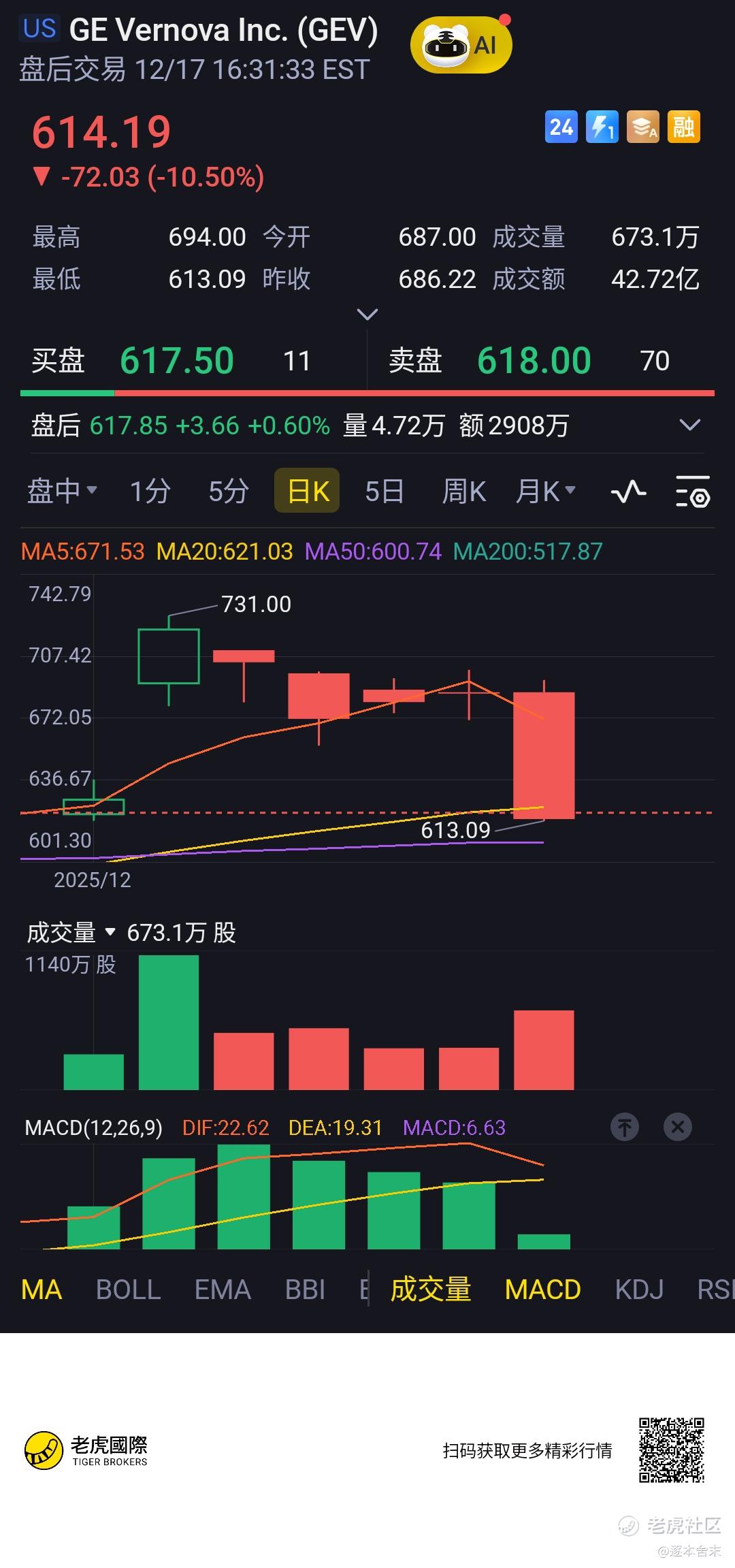
Task: Move the MACD panel to top
Action: point(625,1127)
